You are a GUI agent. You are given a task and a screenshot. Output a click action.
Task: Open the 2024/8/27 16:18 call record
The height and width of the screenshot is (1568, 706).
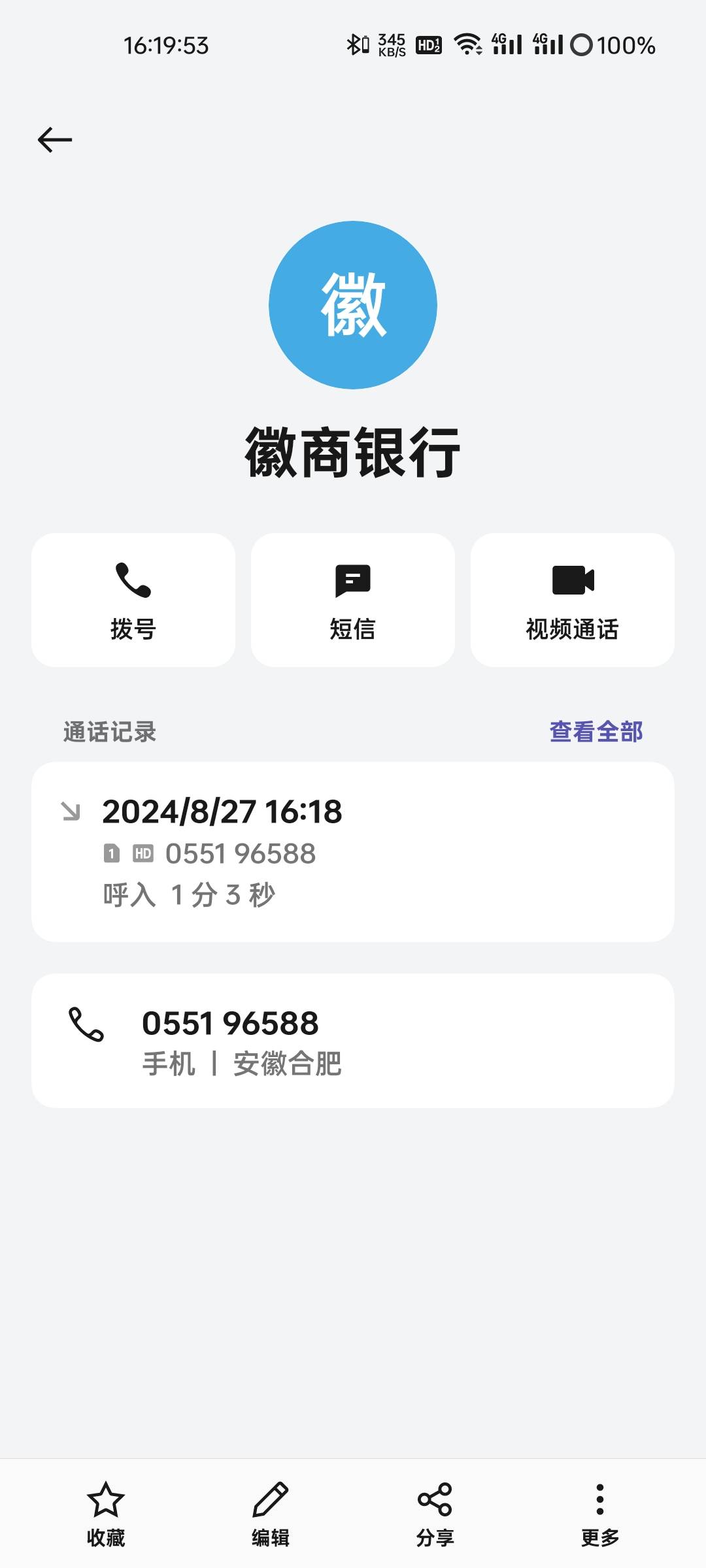353,851
